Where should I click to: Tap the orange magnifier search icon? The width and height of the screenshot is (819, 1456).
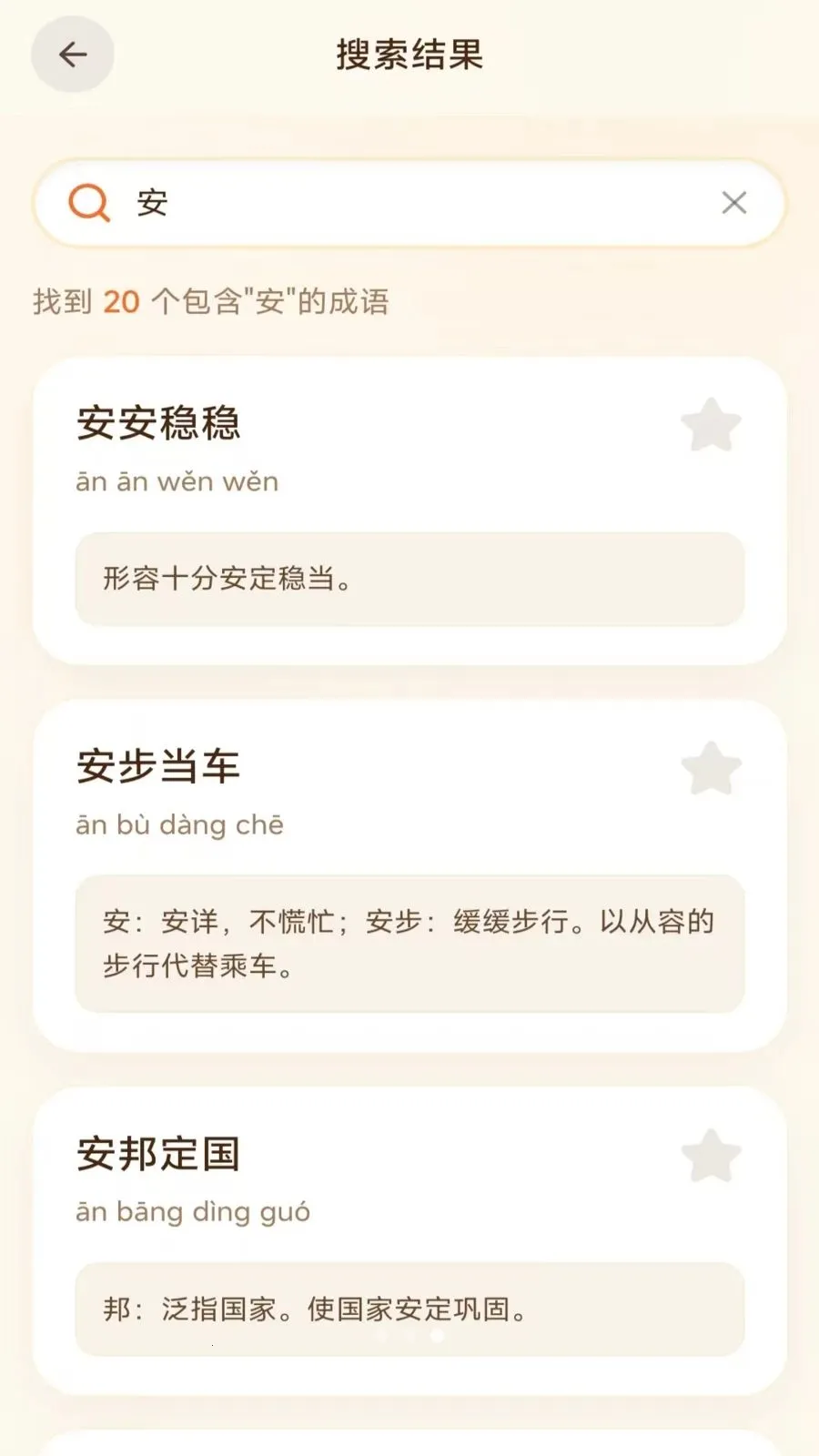pyautogui.click(x=89, y=203)
